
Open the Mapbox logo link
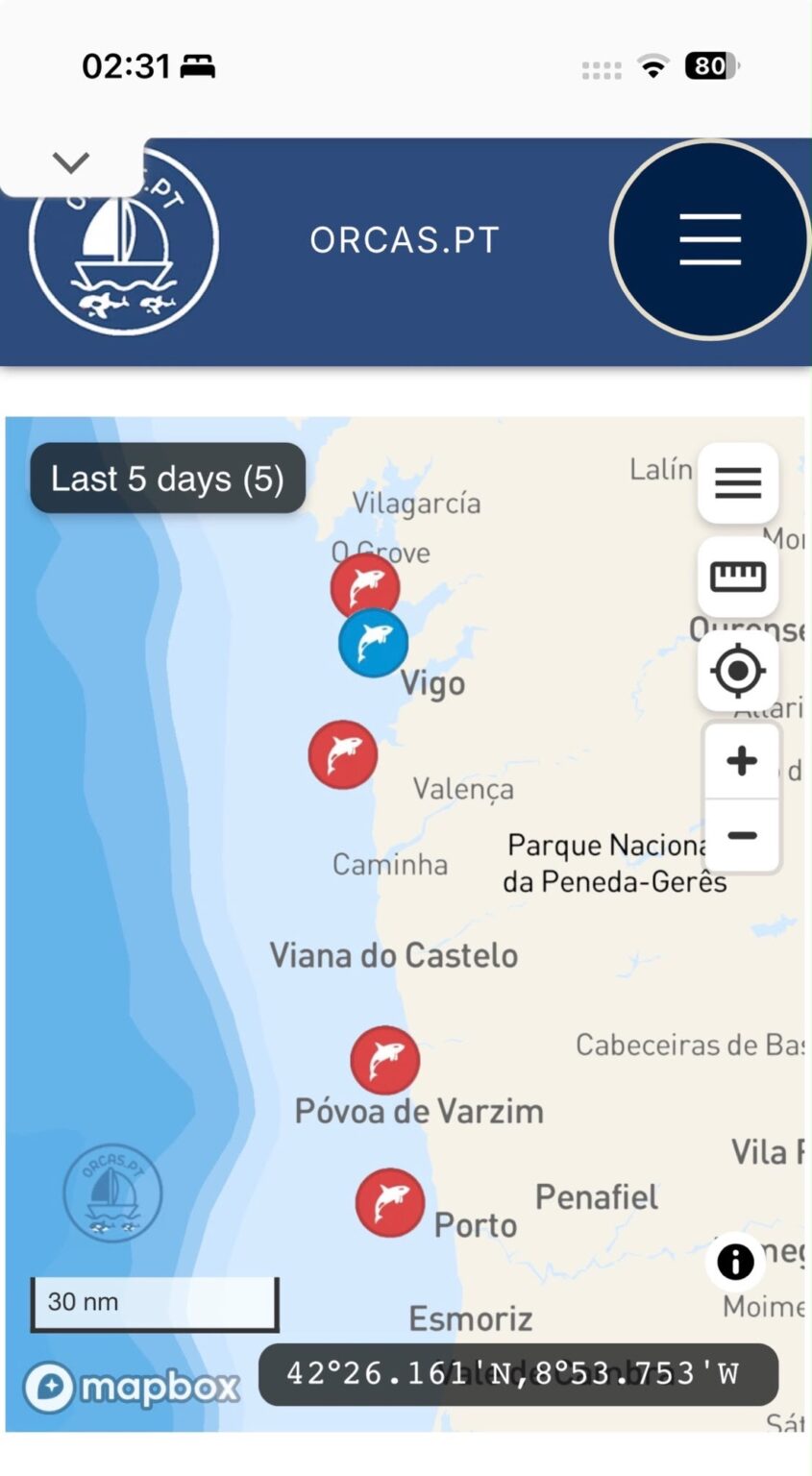tap(132, 1388)
